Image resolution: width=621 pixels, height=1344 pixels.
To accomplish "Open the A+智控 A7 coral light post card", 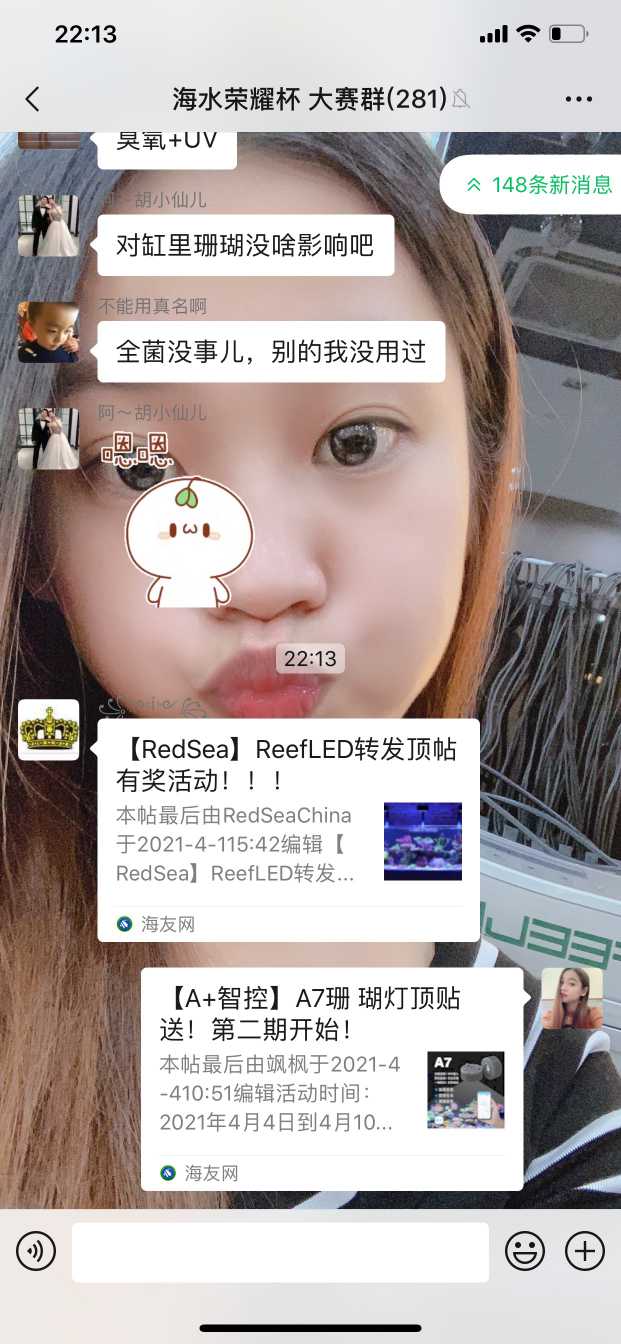I will (331, 1078).
